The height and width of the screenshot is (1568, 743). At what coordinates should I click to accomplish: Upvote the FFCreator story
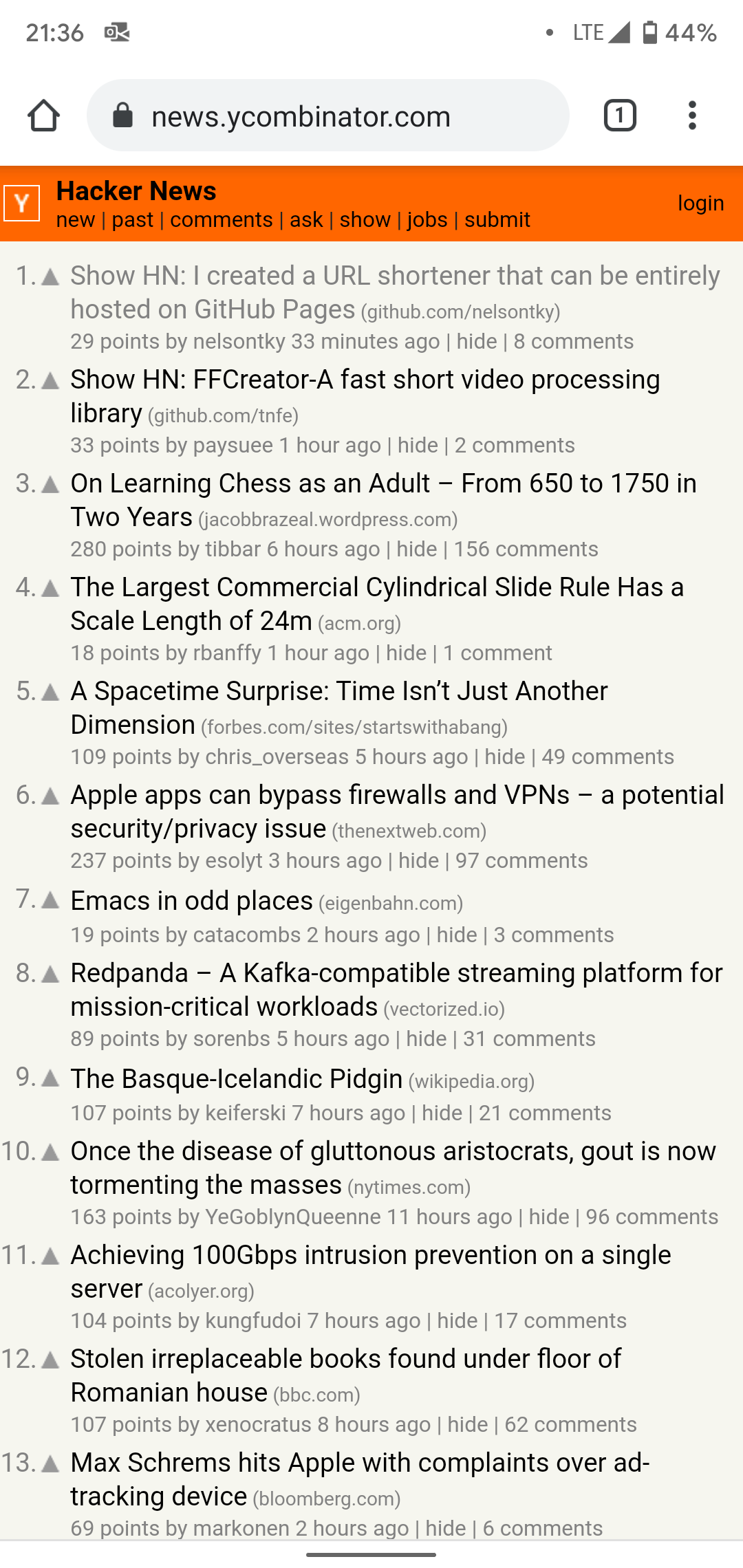50,381
